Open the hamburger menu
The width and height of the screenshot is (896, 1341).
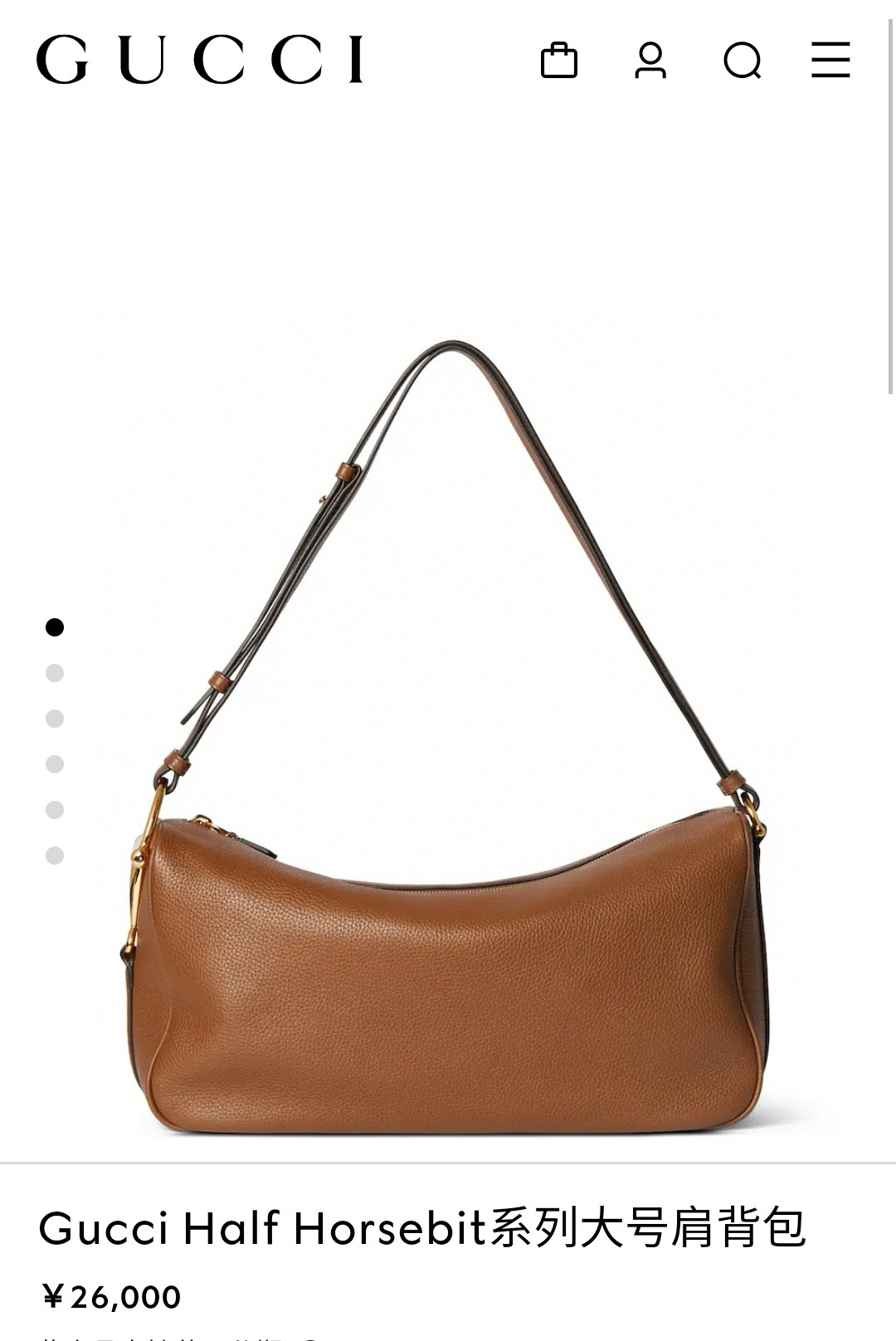830,60
